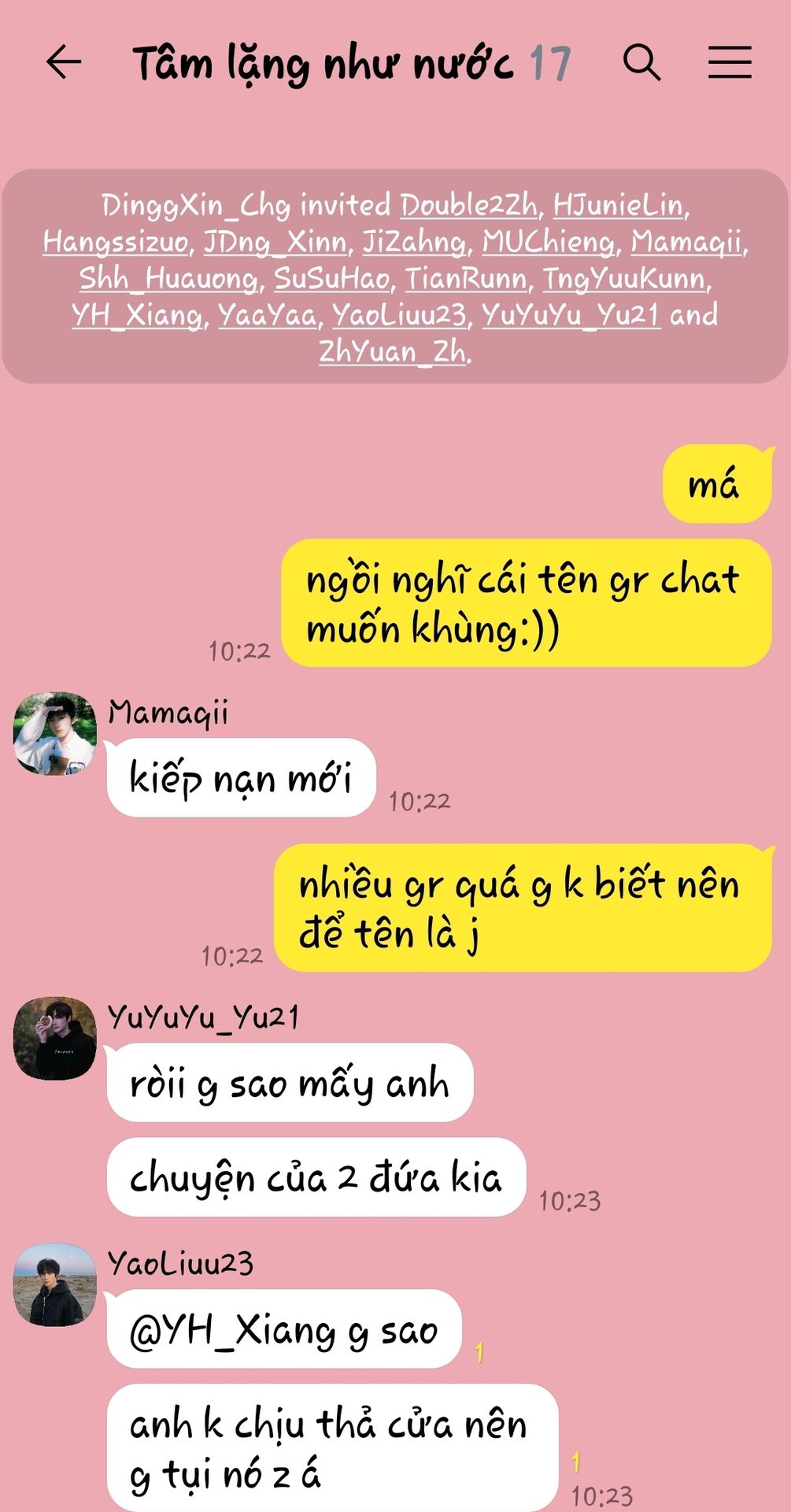Open YuYuYu_Yu21's avatar
The image size is (791, 1512).
click(55, 1039)
